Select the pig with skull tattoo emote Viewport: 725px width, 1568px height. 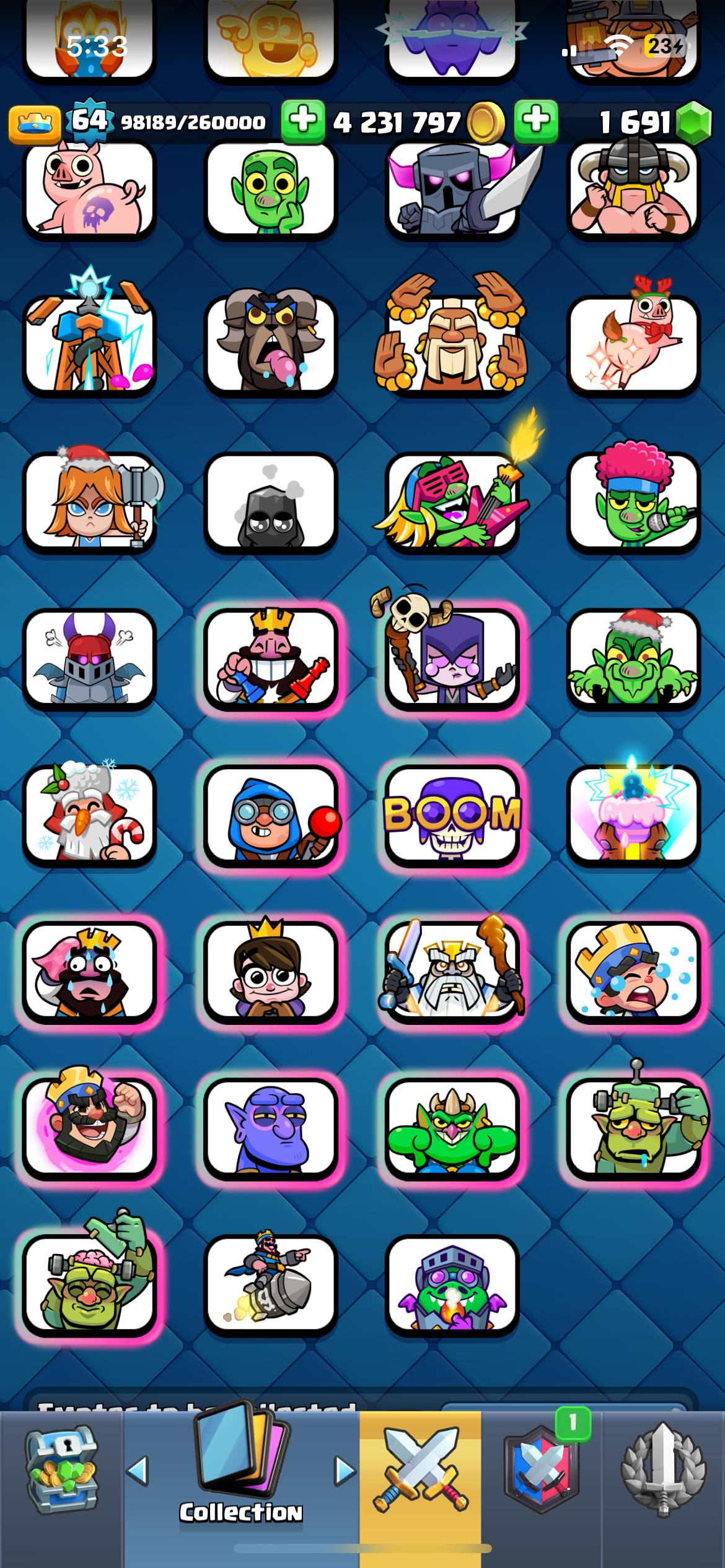89,188
